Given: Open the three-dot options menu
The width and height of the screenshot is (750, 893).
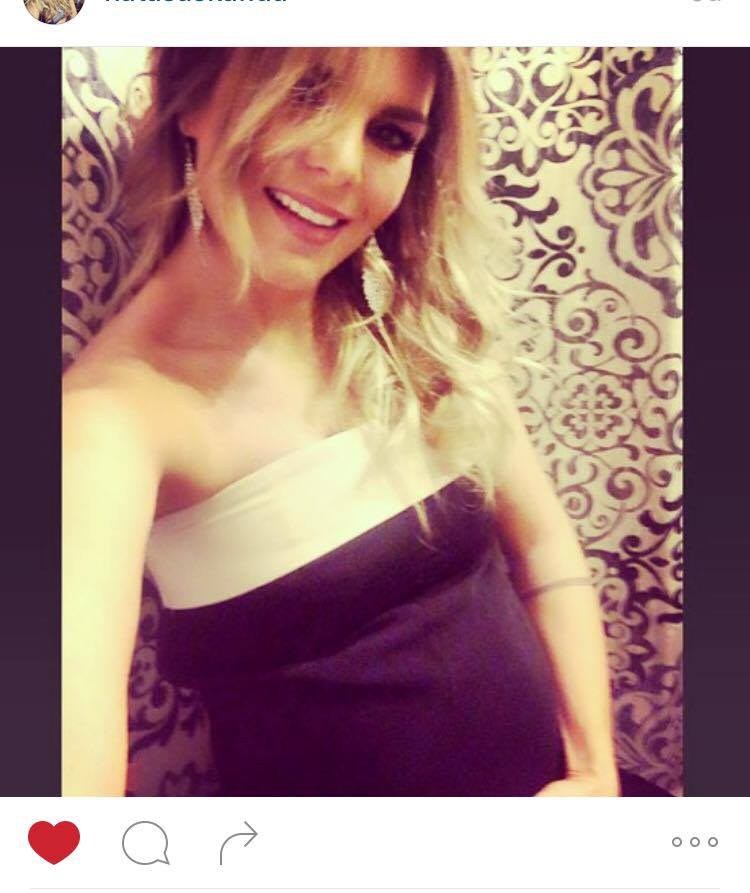Looking at the screenshot, I should tap(695, 842).
